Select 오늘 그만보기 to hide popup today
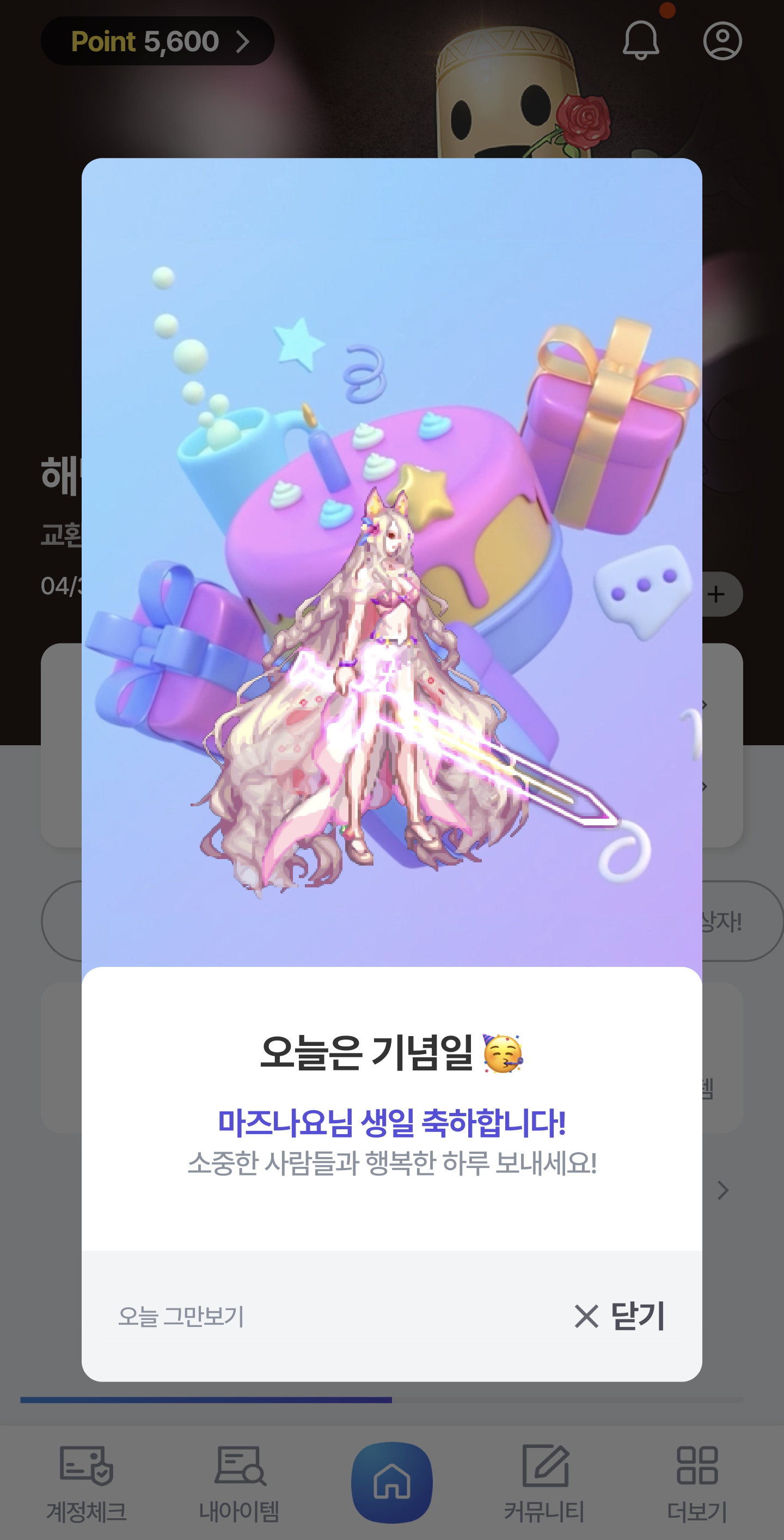Screen dimensions: 784x1540 click(181, 1317)
